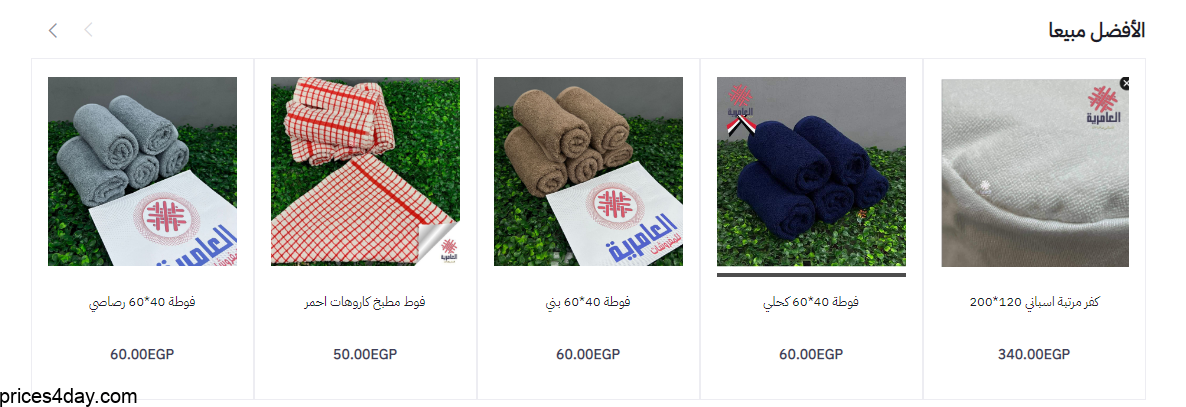The image size is (1186, 407).
Task: View the فوطة 40*60 بني towel product
Action: pos(588,172)
